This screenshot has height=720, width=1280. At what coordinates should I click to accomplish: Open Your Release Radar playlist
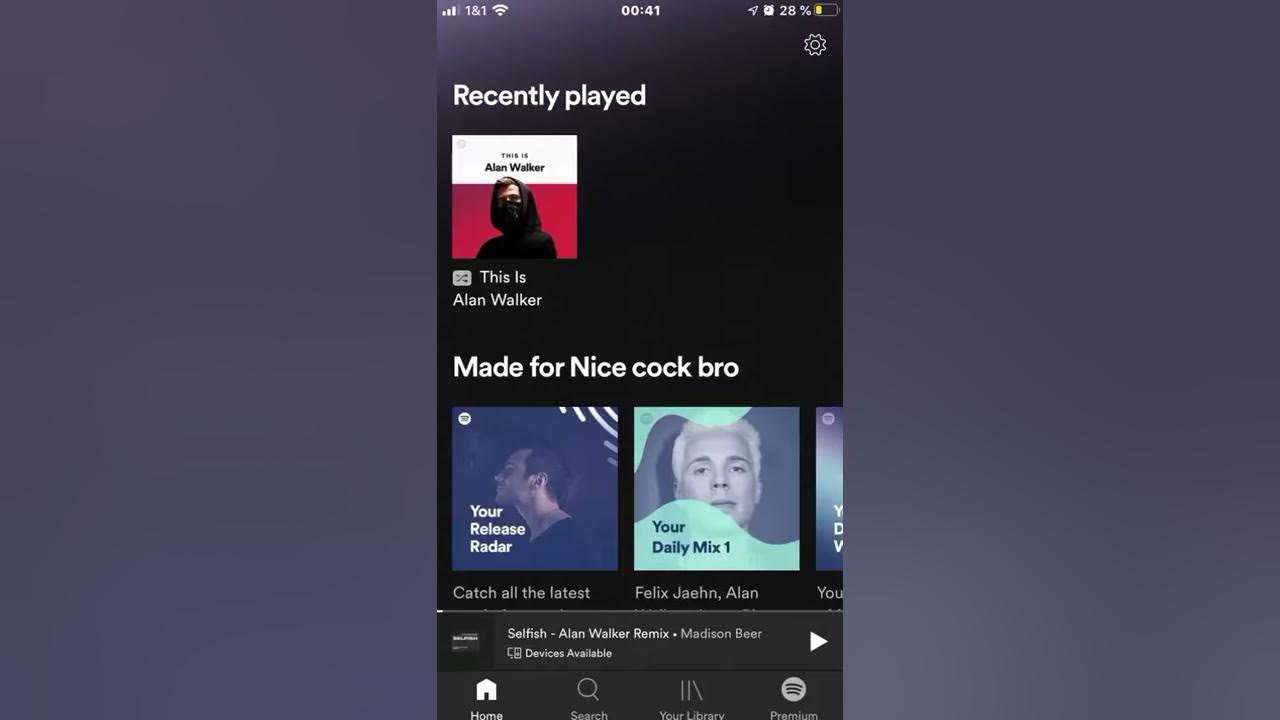pos(534,488)
